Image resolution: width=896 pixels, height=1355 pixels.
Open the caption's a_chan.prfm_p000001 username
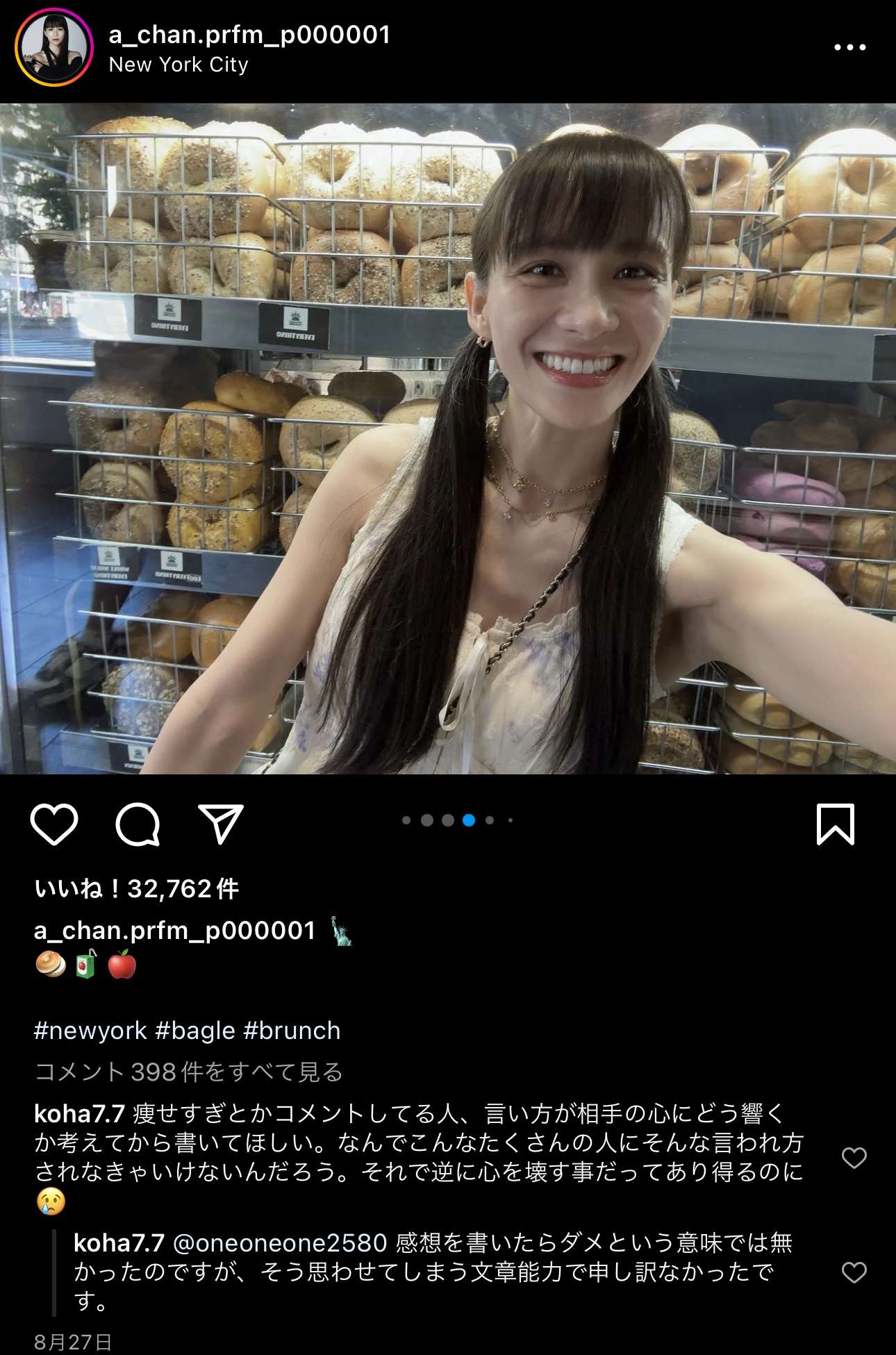coord(175,931)
